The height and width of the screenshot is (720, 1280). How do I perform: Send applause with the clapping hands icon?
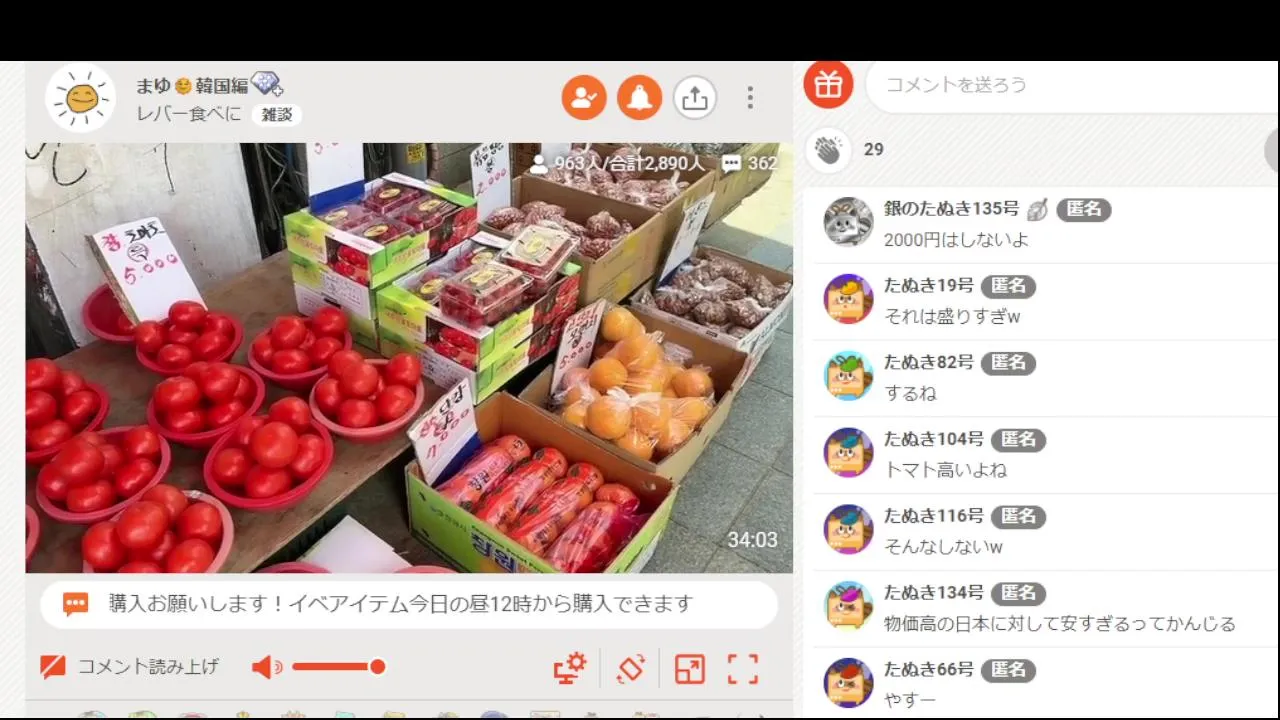pos(828,150)
